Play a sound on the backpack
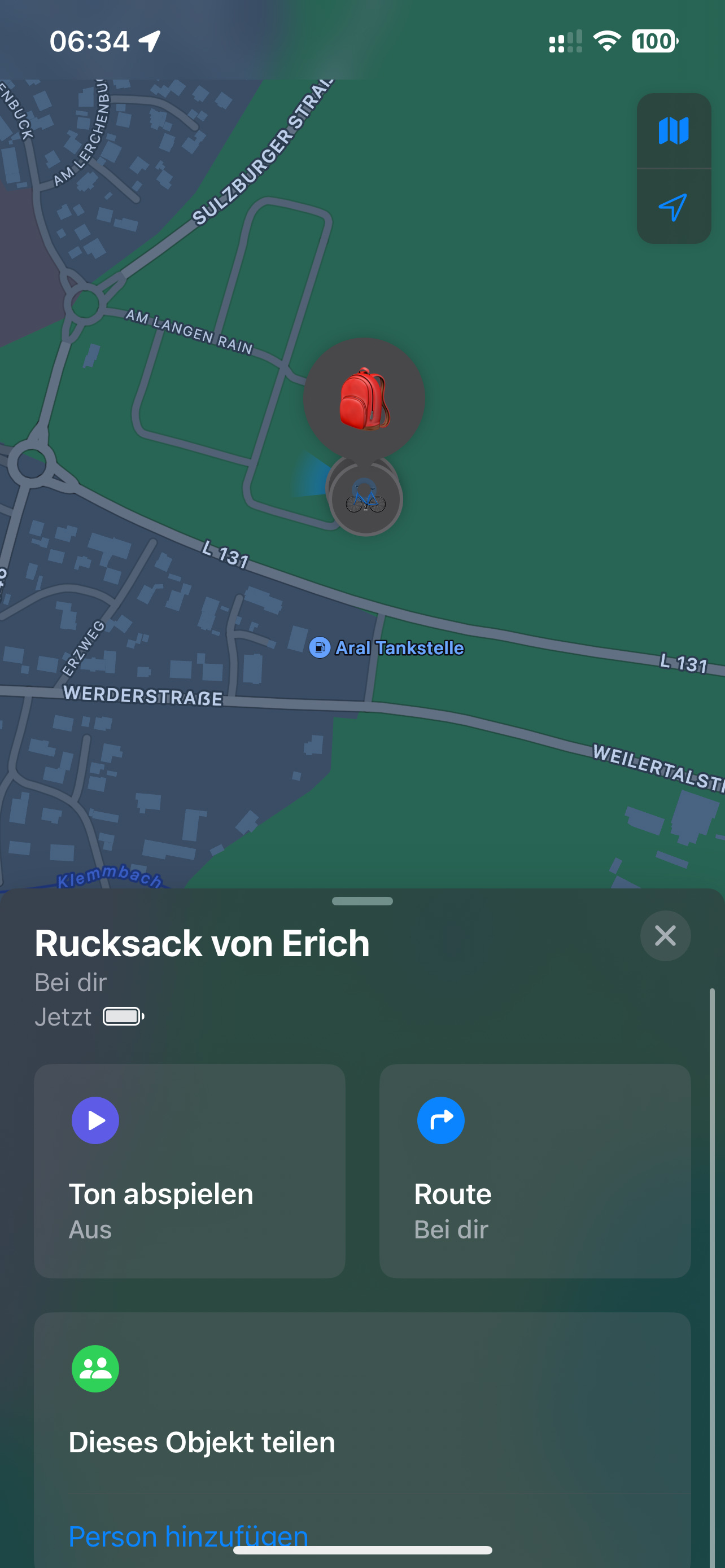Image resolution: width=725 pixels, height=1568 pixels. click(189, 1170)
